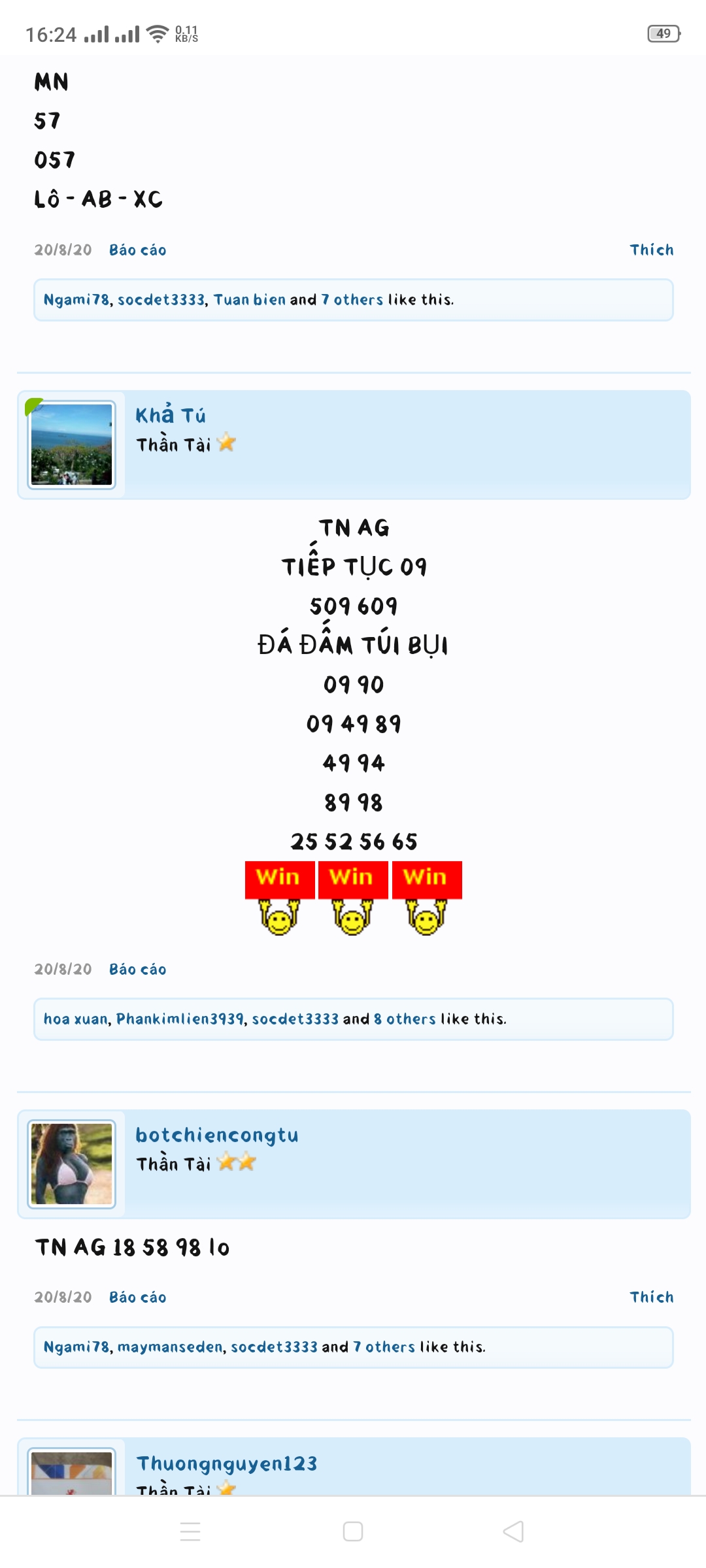Go to the home screen via home button

tap(353, 1531)
